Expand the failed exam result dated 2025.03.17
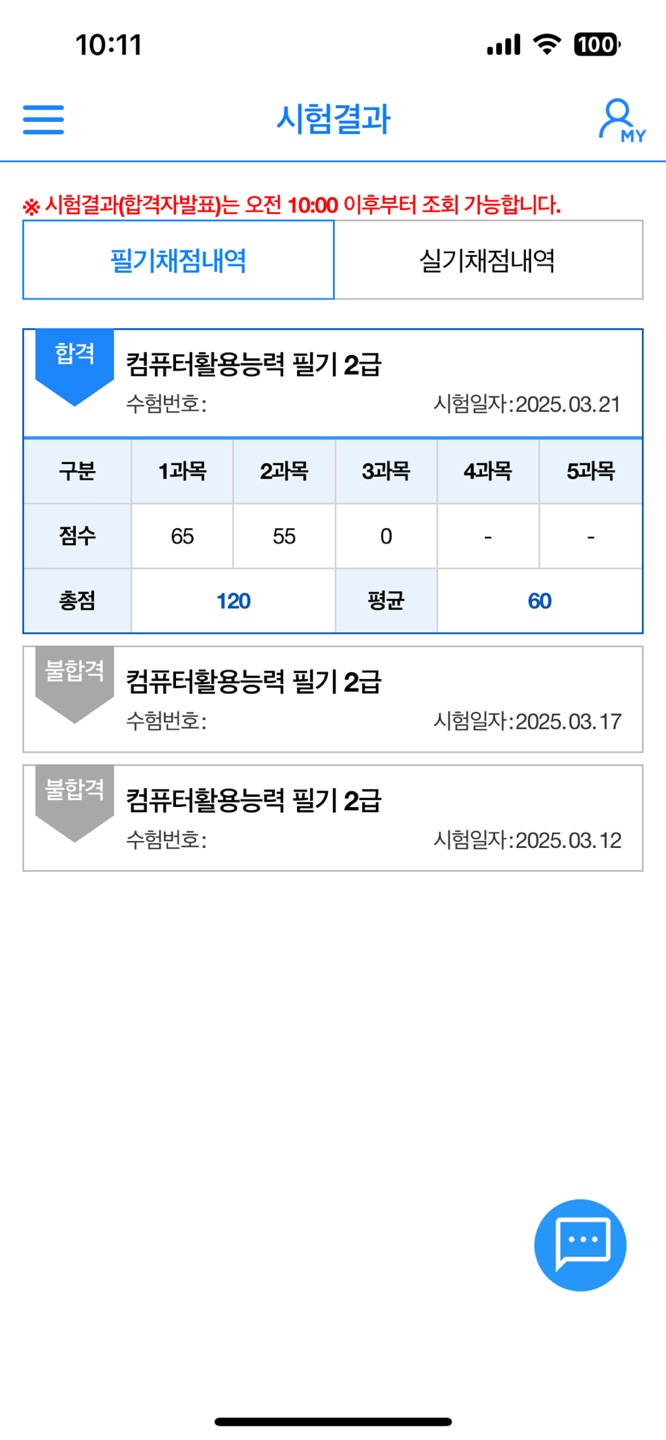This screenshot has width=666, height=1440. point(333,700)
